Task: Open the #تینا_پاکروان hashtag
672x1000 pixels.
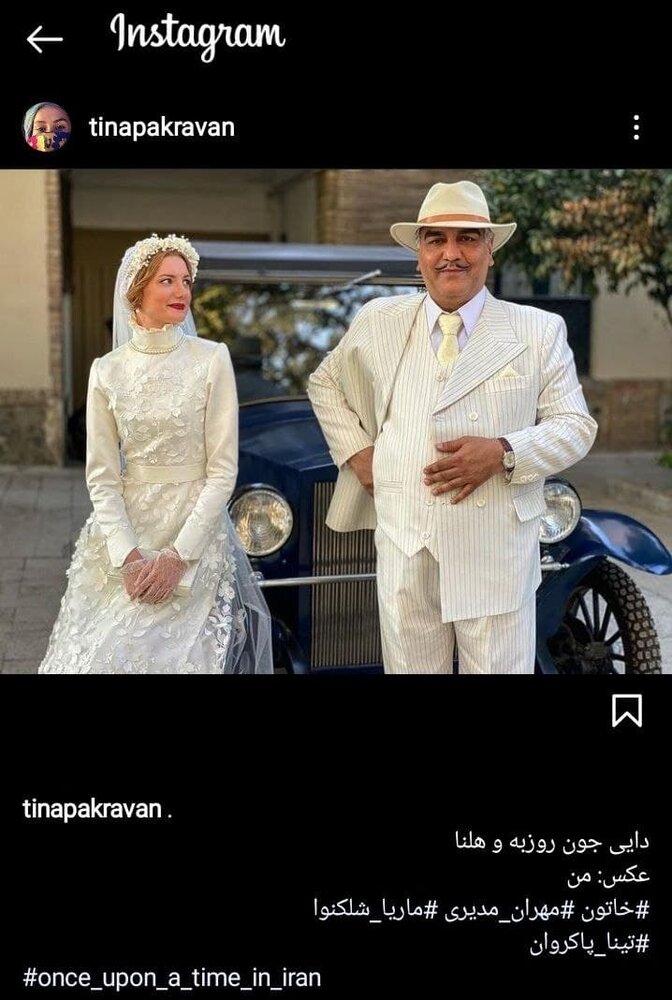Action: pyautogui.click(x=589, y=942)
